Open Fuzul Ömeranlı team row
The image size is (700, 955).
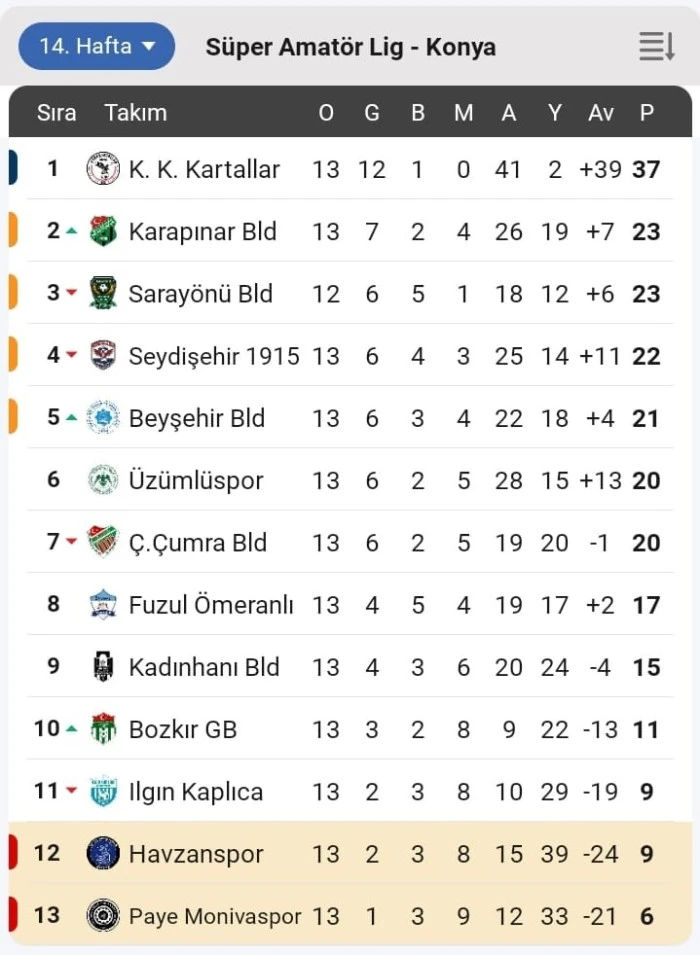[x=210, y=605]
